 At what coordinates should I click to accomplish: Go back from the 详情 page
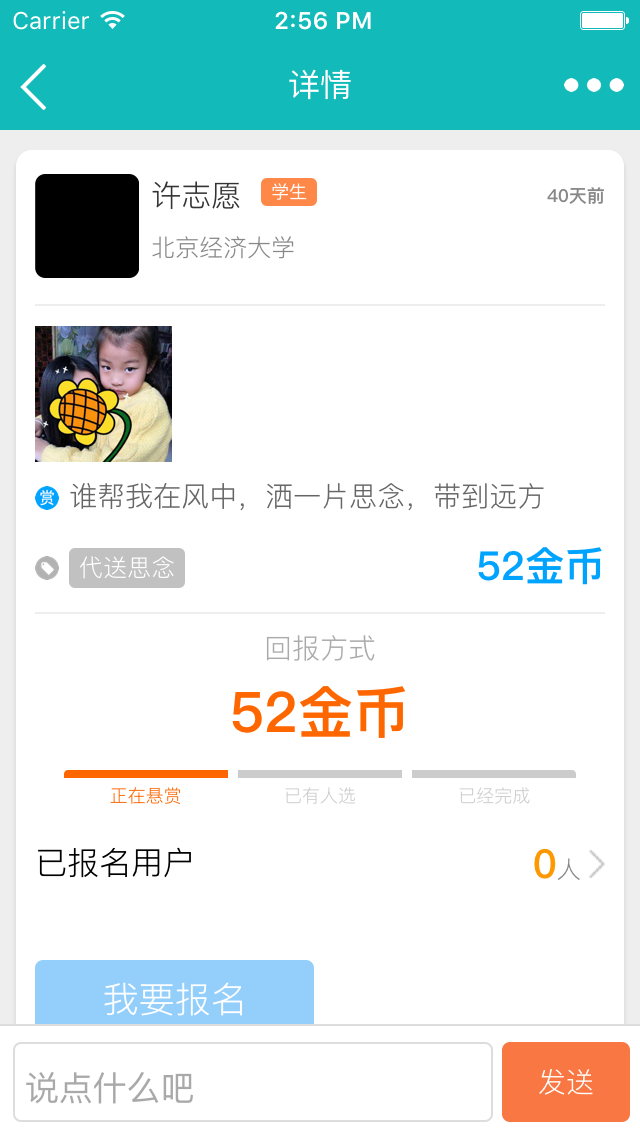pos(34,86)
